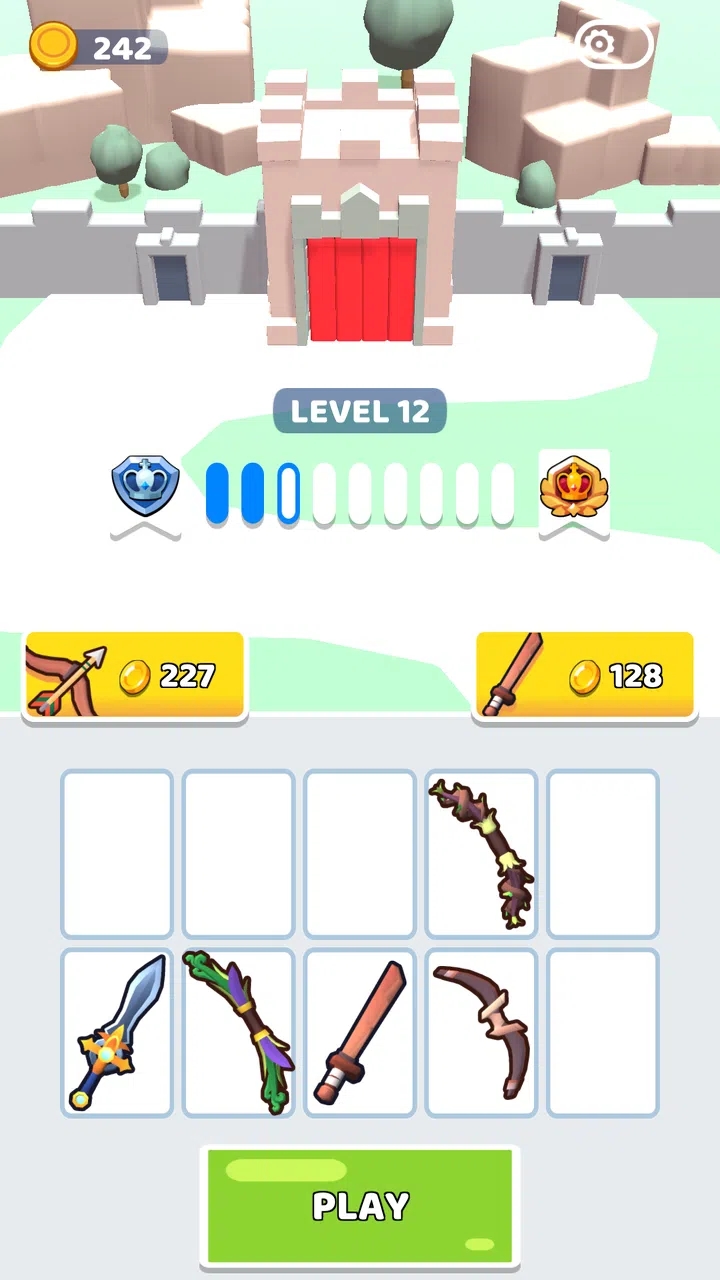Select the thorny brown bow with yellow leaves
The height and width of the screenshot is (1280, 720).
pyautogui.click(x=481, y=853)
